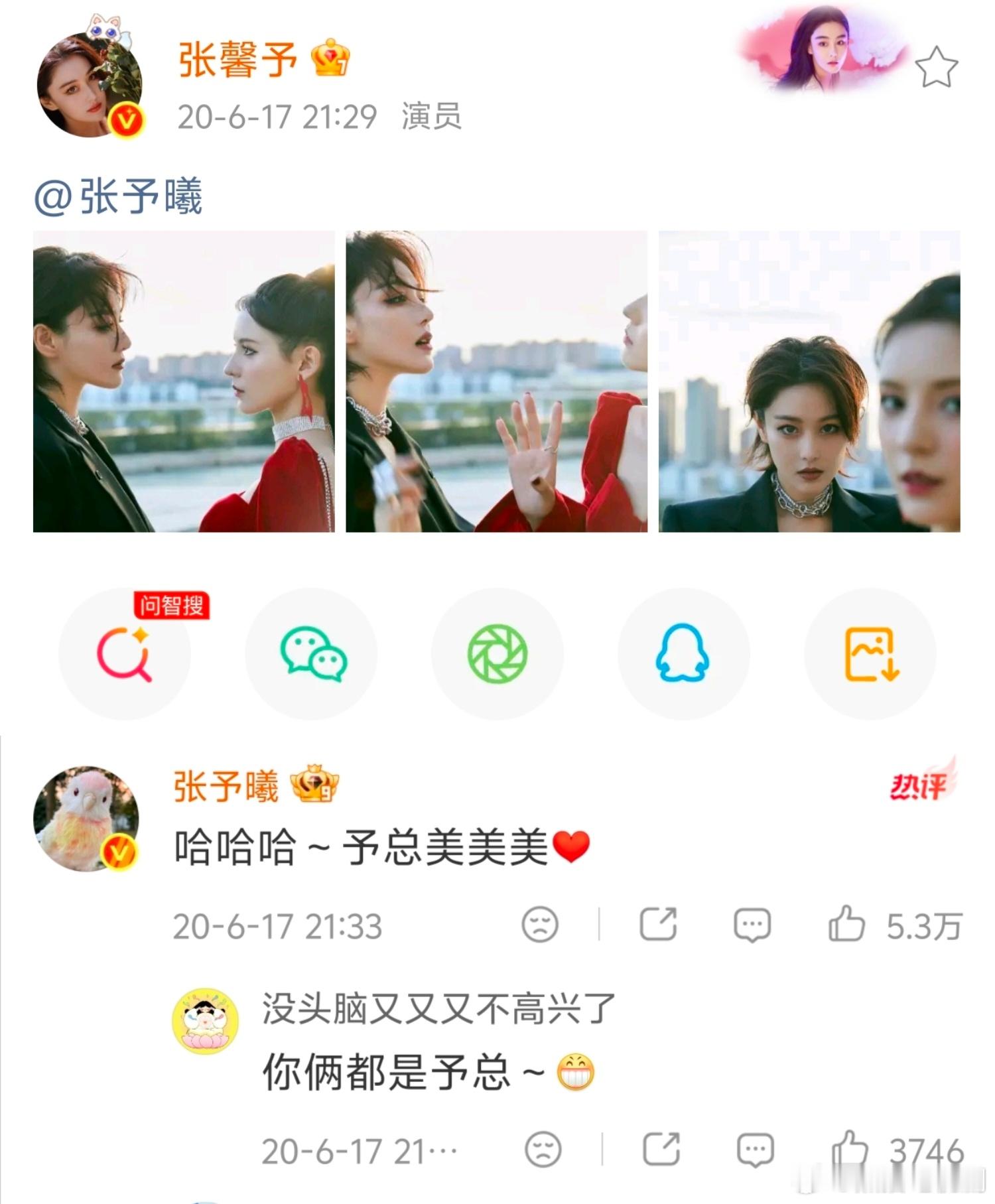
Task: Search with 问智搜 button
Action: (x=125, y=653)
